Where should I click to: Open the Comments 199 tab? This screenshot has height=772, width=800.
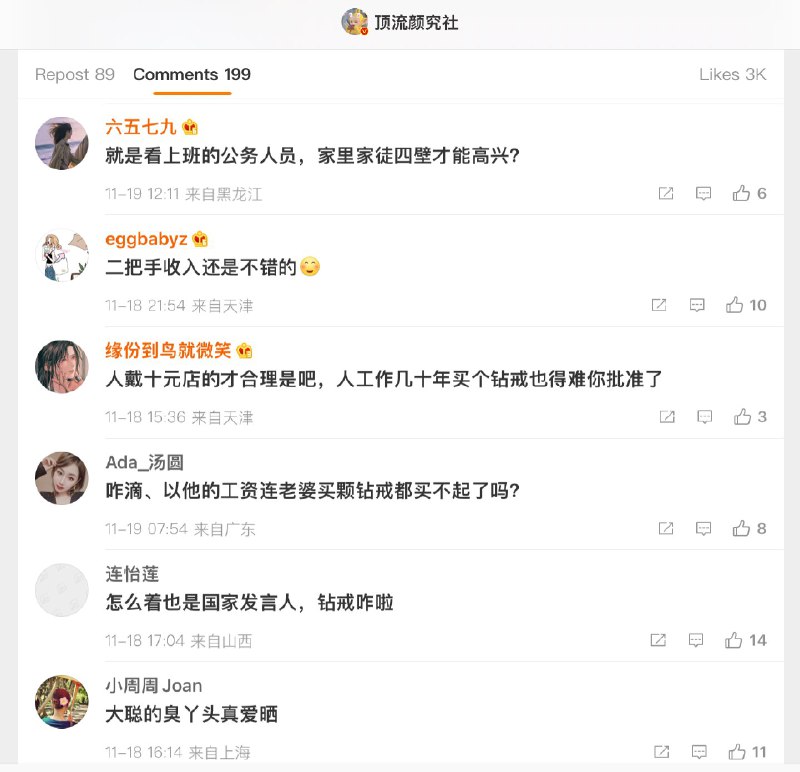(x=192, y=74)
